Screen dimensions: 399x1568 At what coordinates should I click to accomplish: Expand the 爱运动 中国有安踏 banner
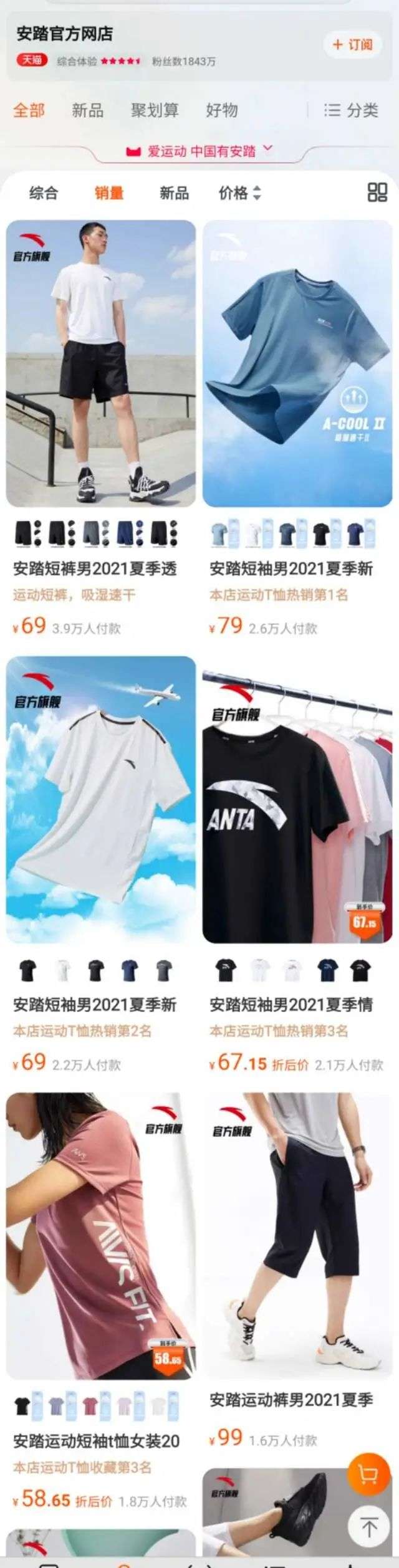coord(199,151)
